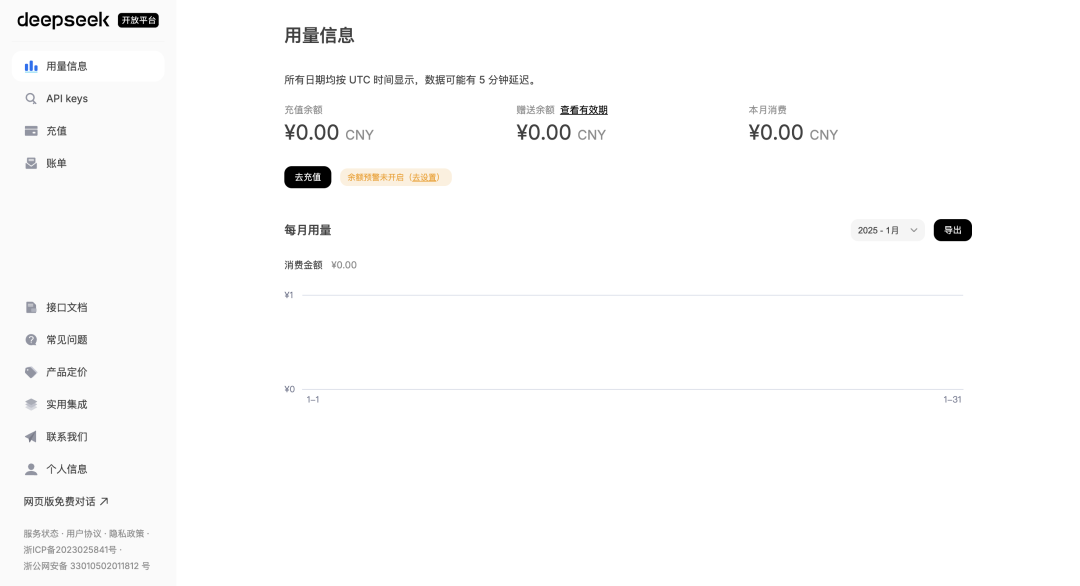Open 接口文档 API docs
Image resolution: width=1080 pixels, height=586 pixels.
66,307
